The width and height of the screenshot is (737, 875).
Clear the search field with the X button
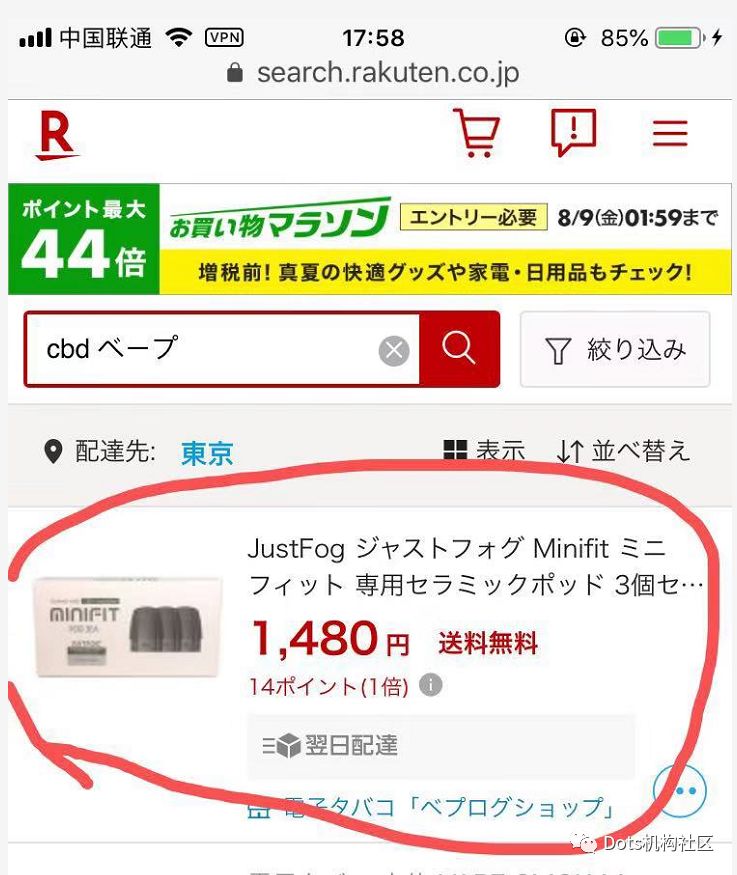pyautogui.click(x=393, y=349)
